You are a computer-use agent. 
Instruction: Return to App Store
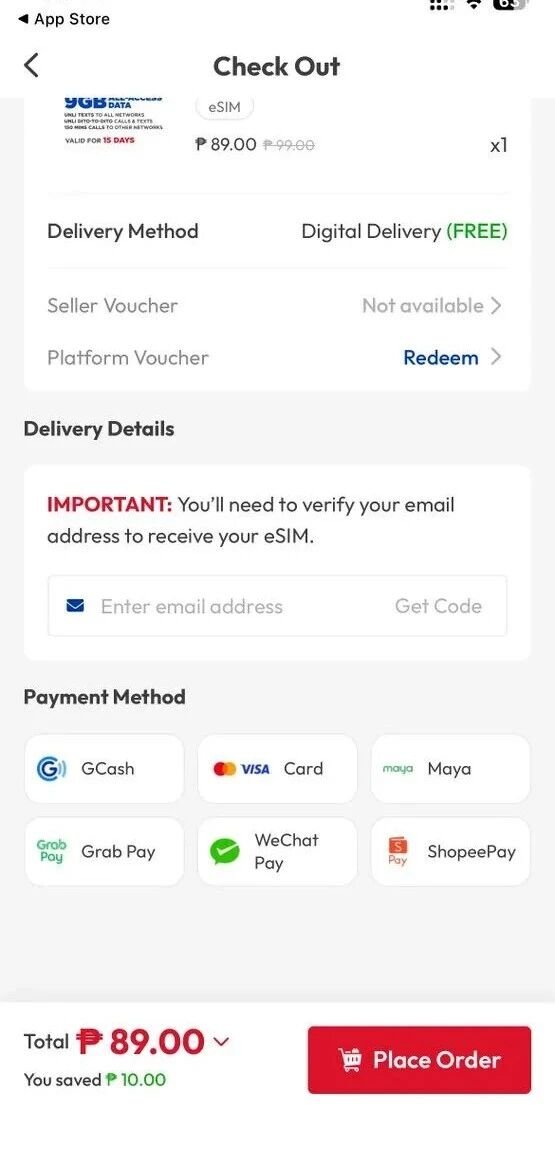click(x=64, y=19)
